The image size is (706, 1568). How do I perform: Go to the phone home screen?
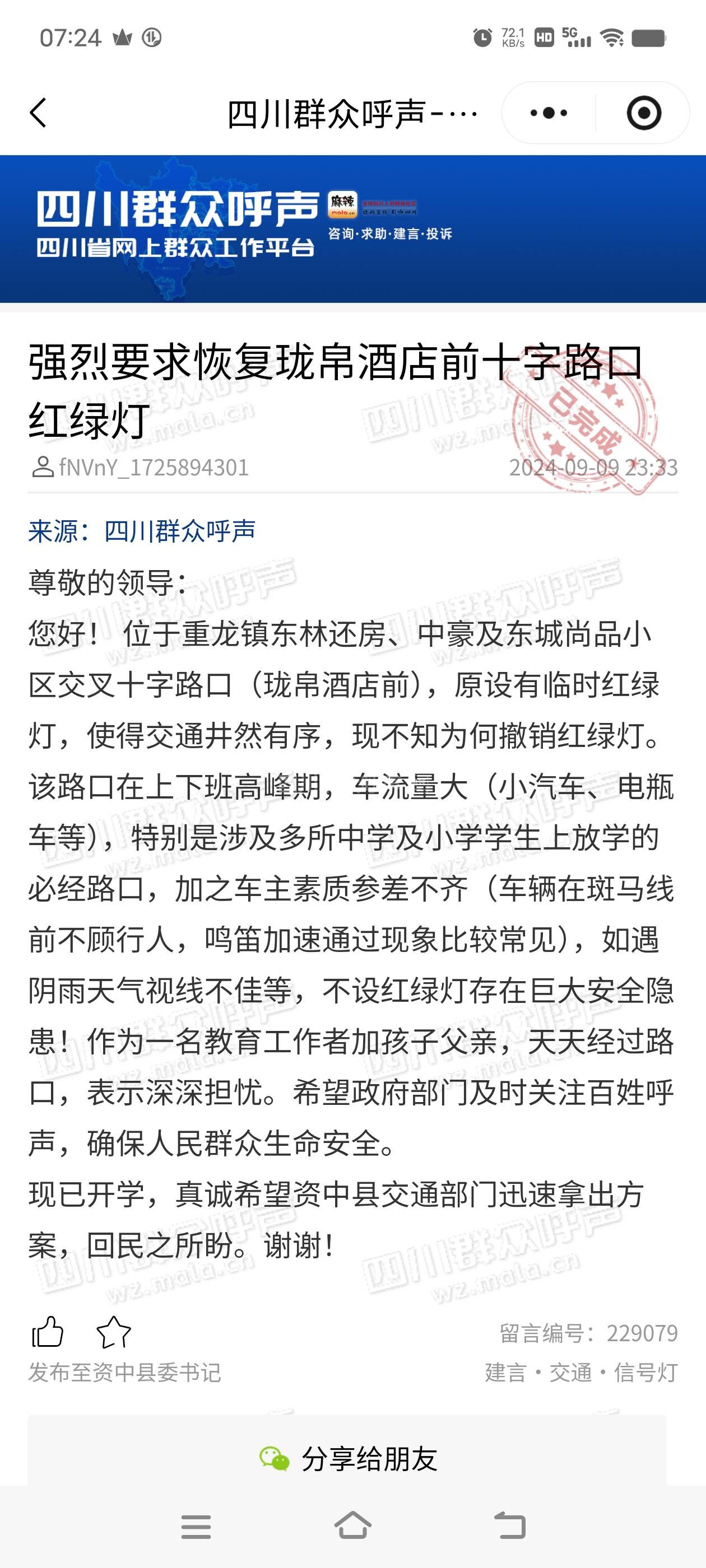pyautogui.click(x=352, y=1526)
